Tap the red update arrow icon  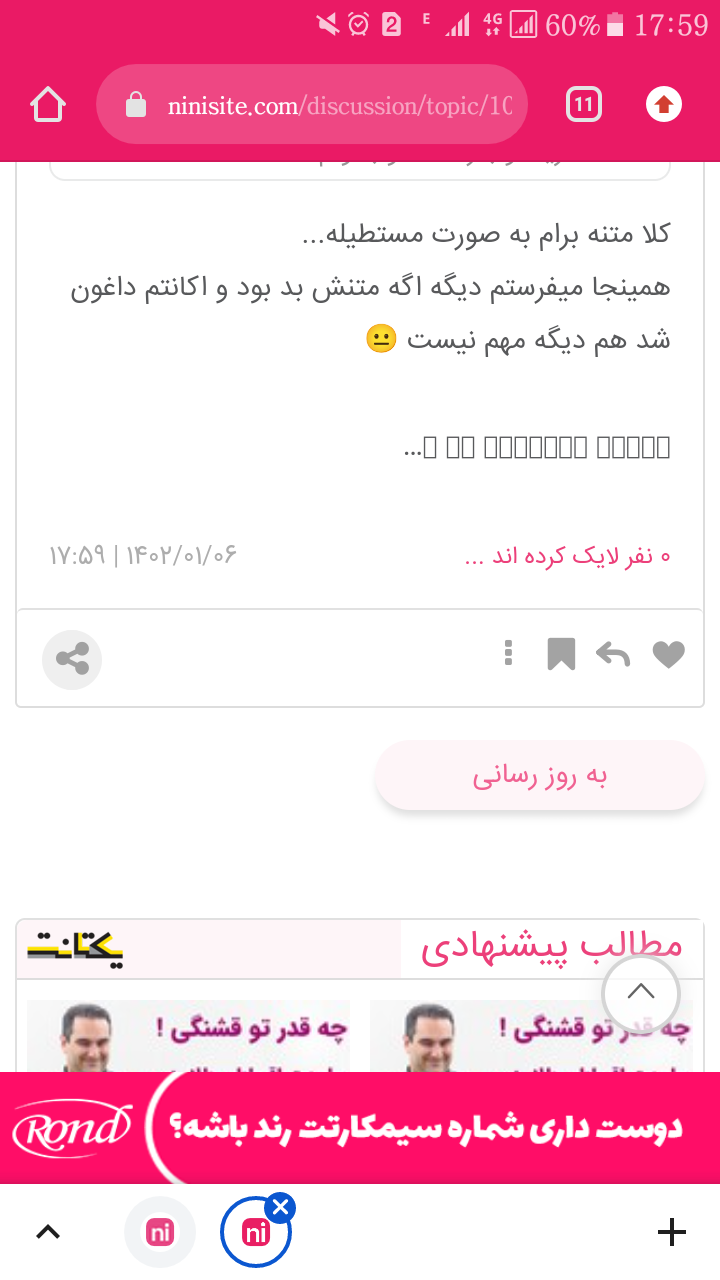664,104
